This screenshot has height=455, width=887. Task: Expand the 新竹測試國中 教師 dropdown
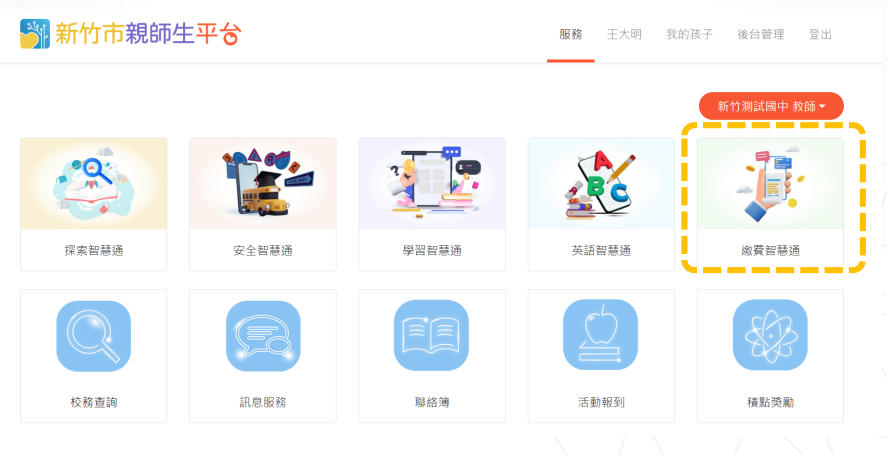(x=771, y=106)
